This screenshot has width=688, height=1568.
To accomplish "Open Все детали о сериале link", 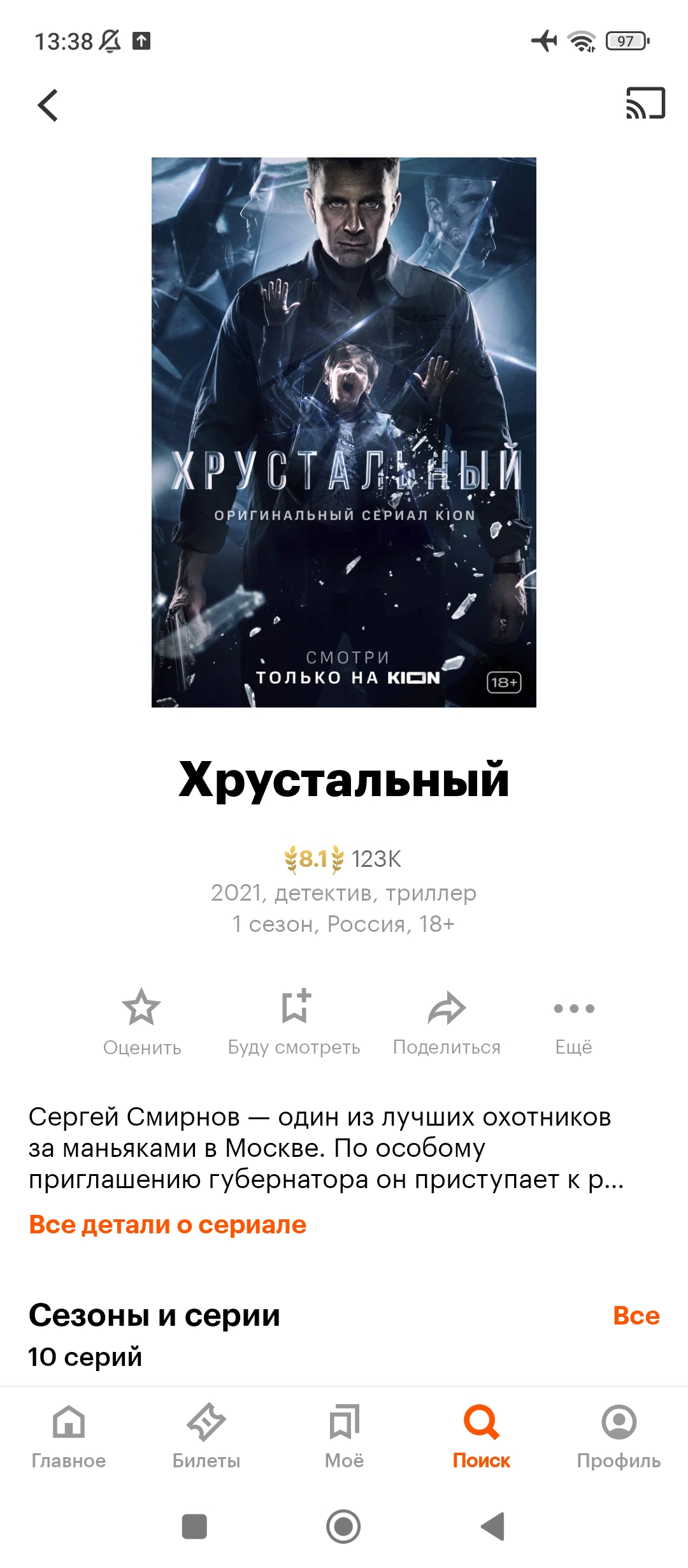I will [168, 1225].
